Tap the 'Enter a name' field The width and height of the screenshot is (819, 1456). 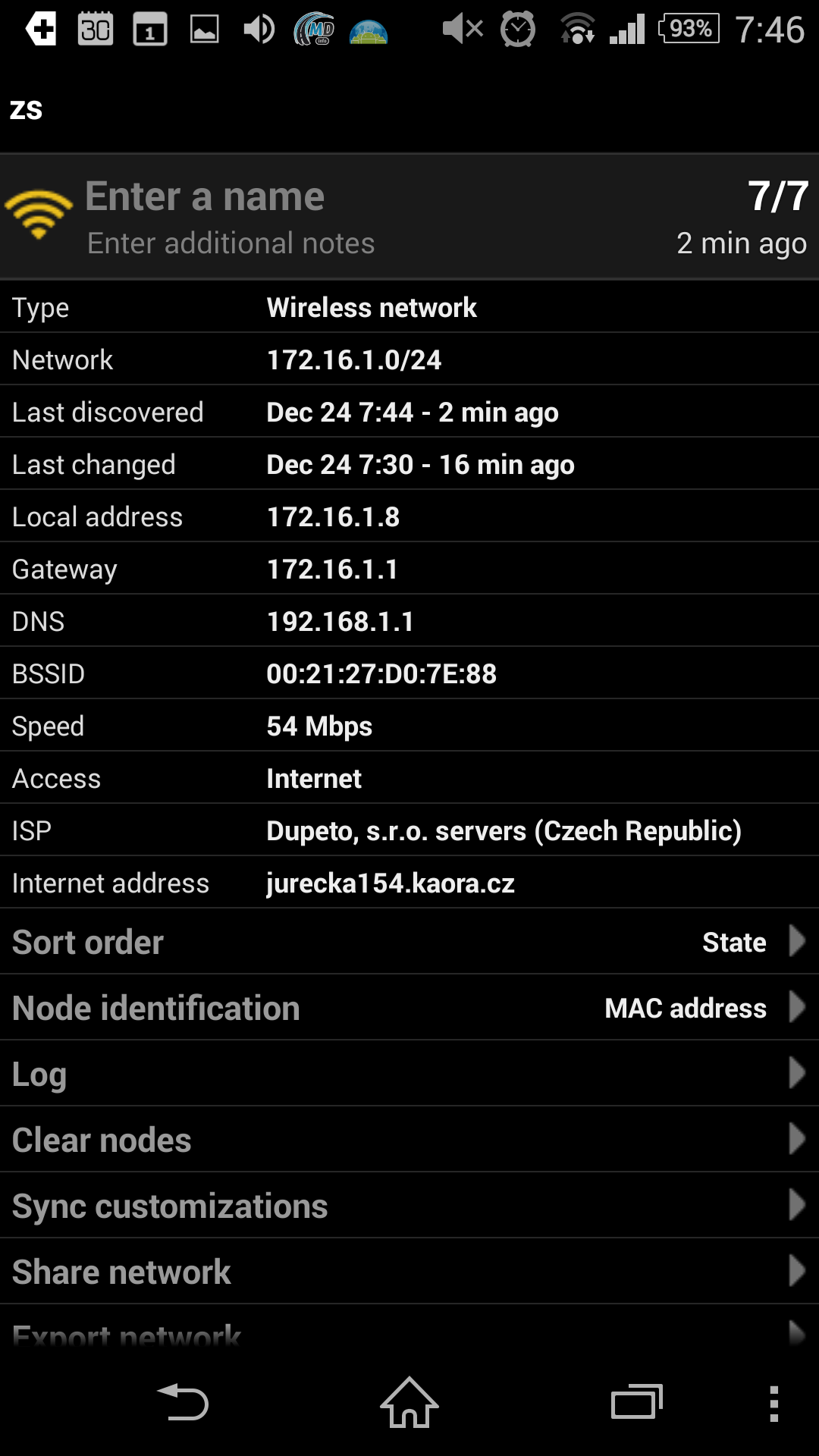(205, 196)
